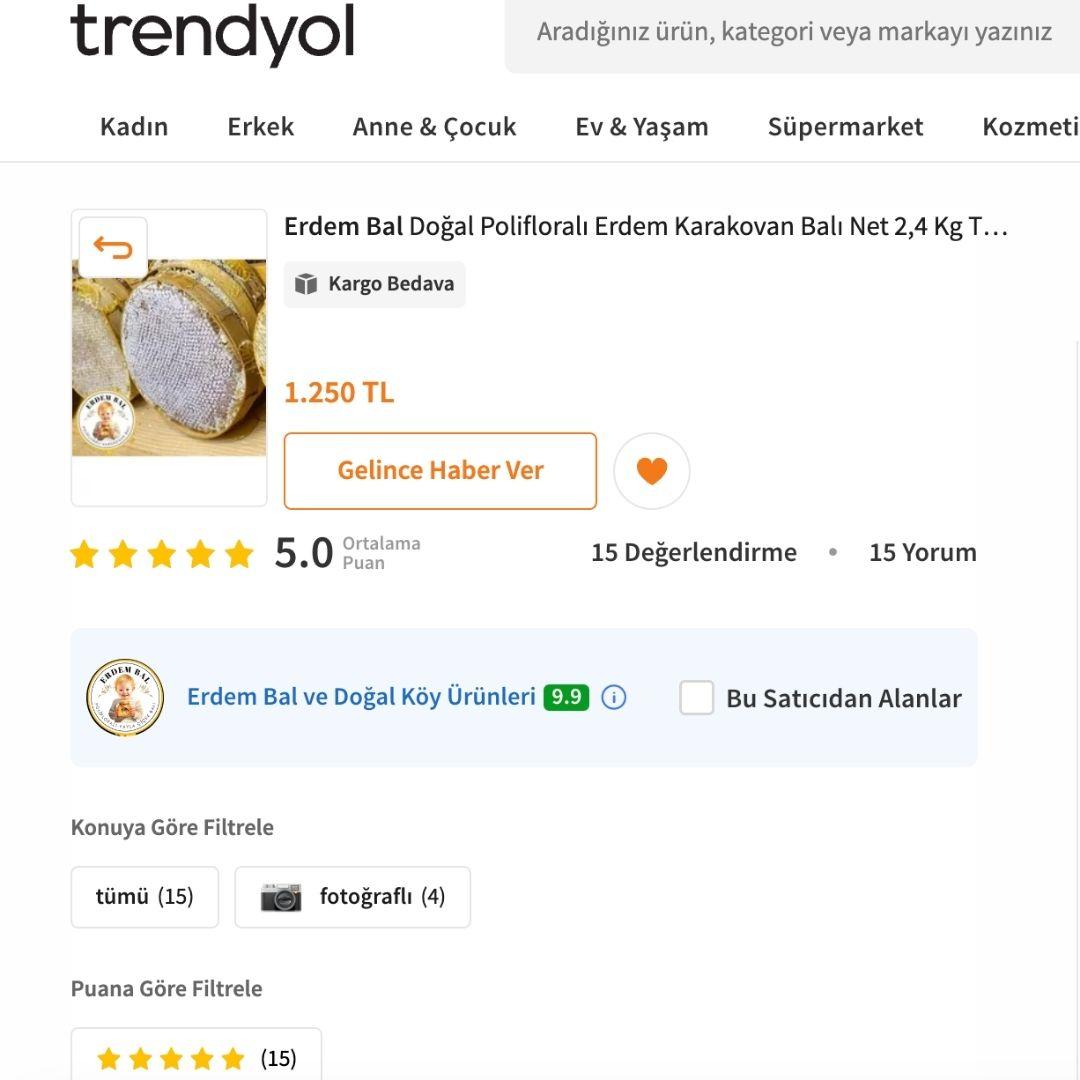
Task: Open the Süpermarket category
Action: click(x=845, y=127)
